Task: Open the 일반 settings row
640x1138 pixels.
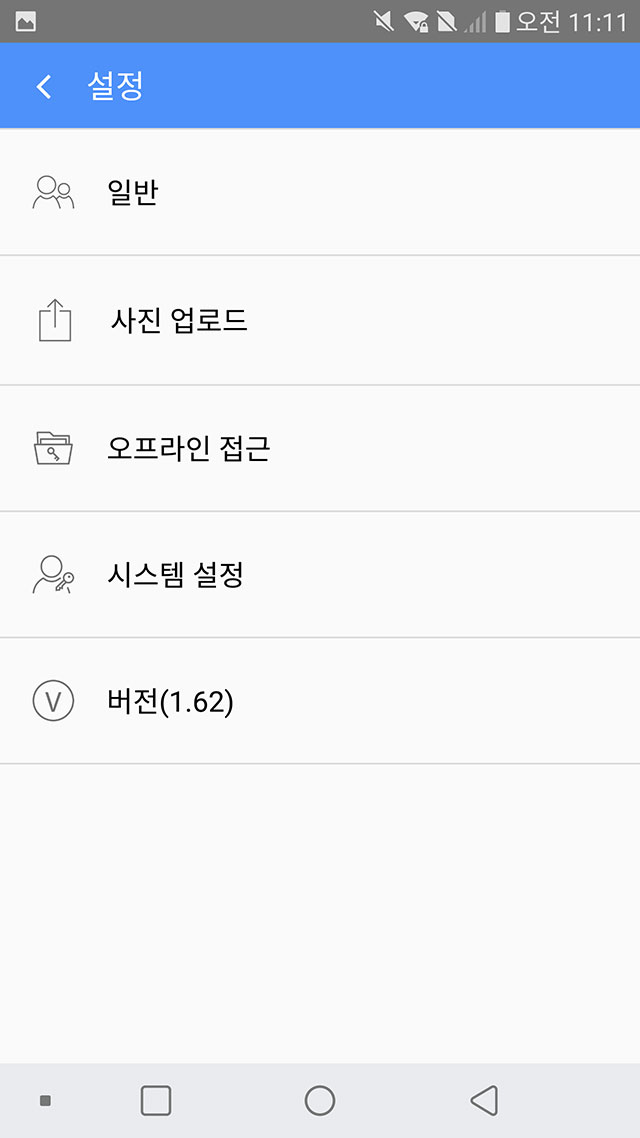Action: click(320, 192)
